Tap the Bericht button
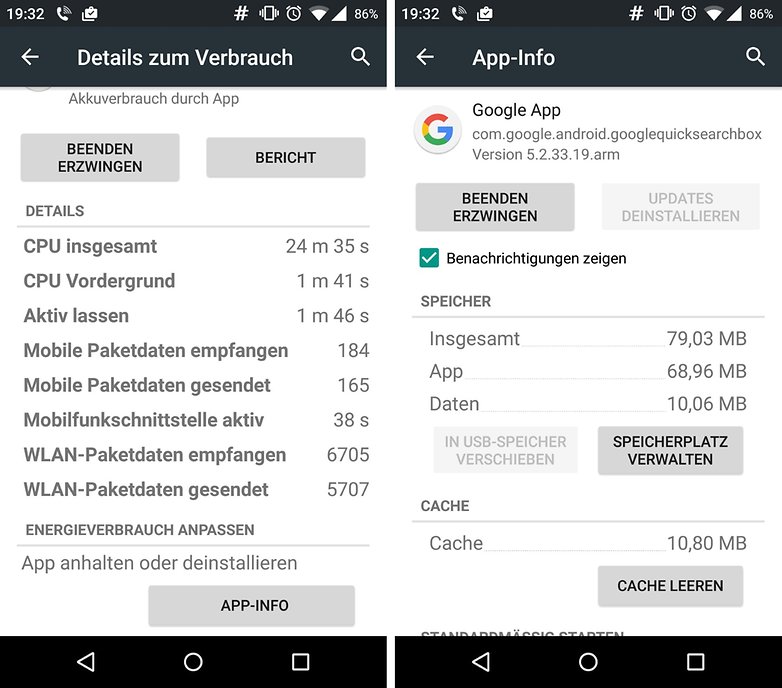Image resolution: width=782 pixels, height=688 pixels. tap(285, 158)
